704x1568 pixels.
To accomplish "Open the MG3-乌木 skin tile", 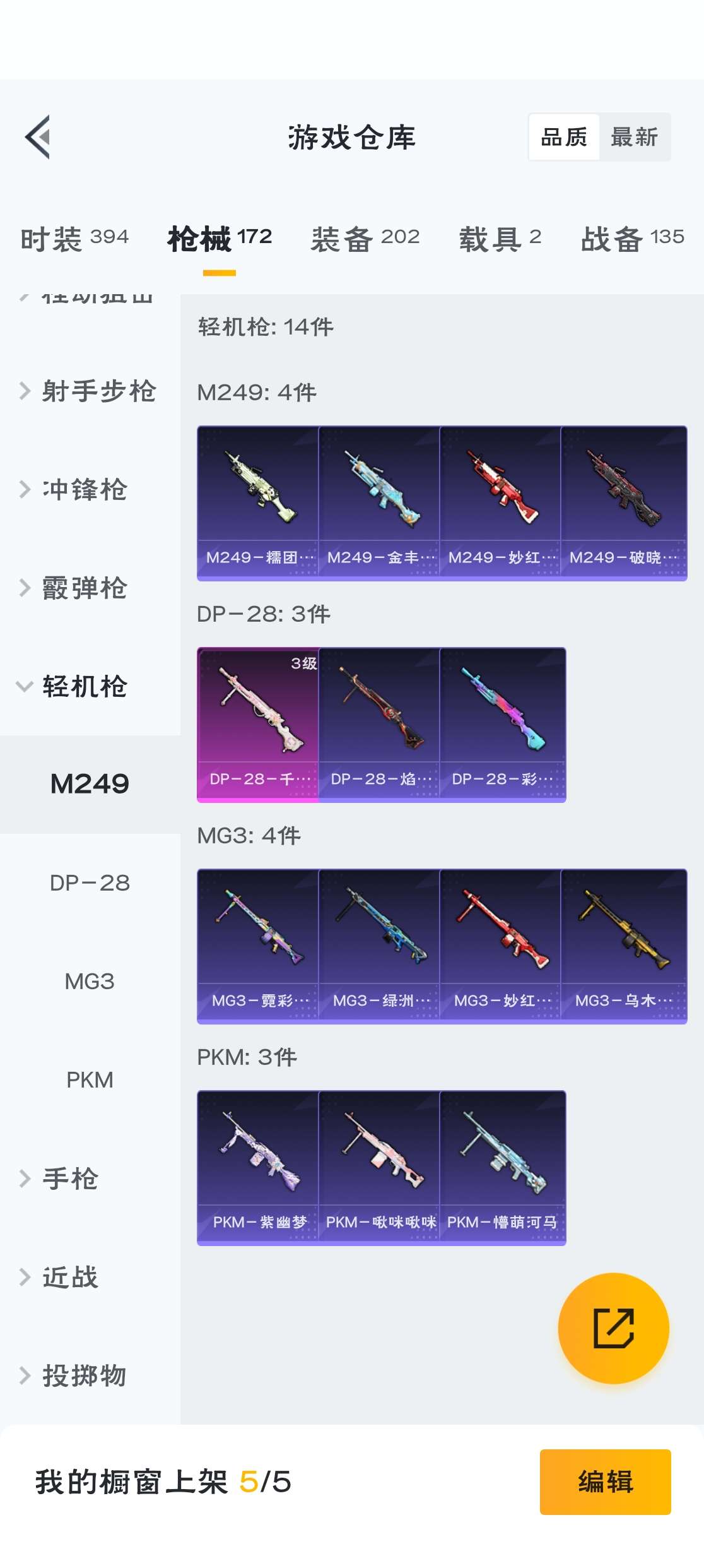I will click(x=623, y=946).
